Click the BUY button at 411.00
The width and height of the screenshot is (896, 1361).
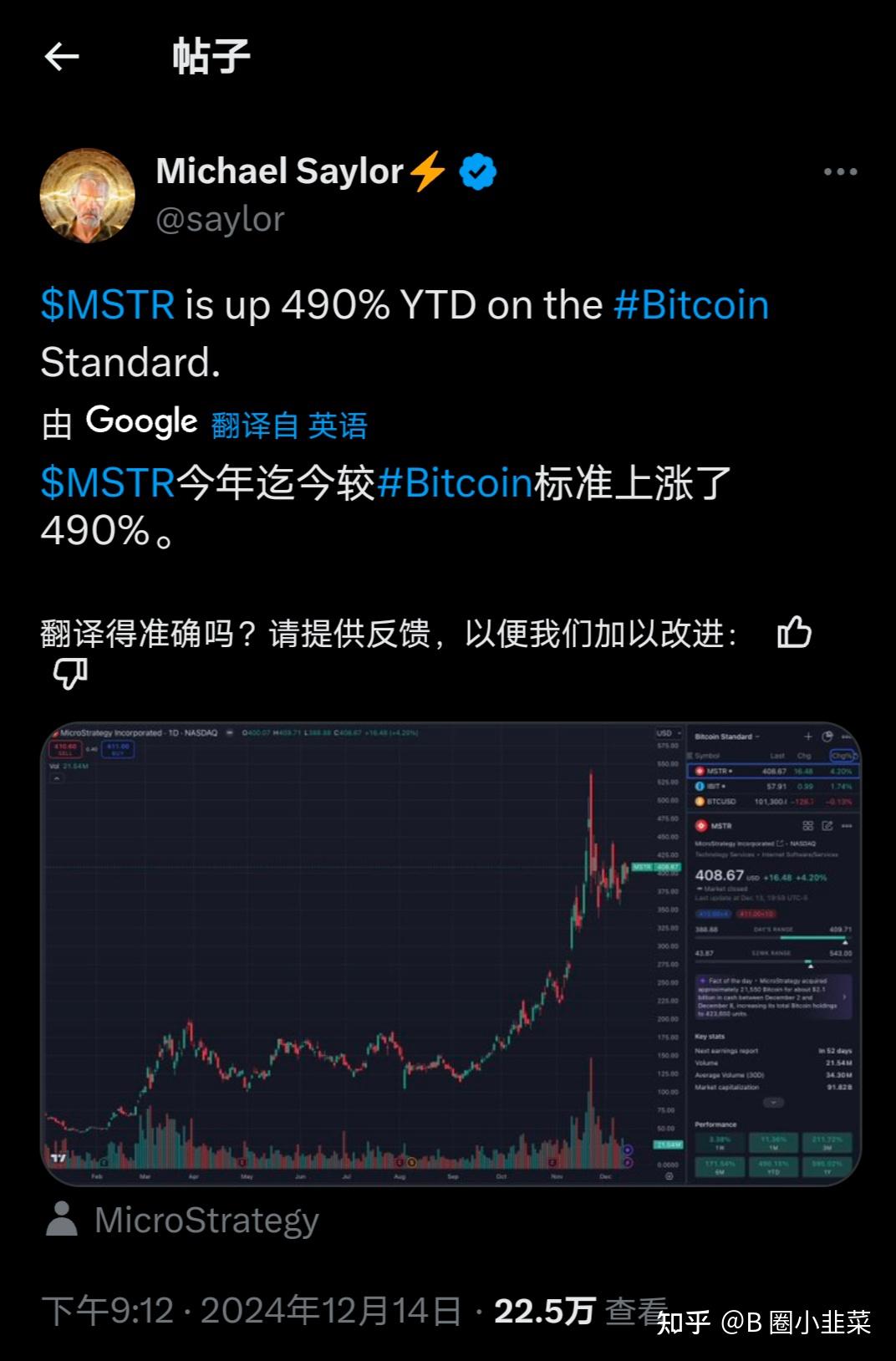(x=118, y=749)
